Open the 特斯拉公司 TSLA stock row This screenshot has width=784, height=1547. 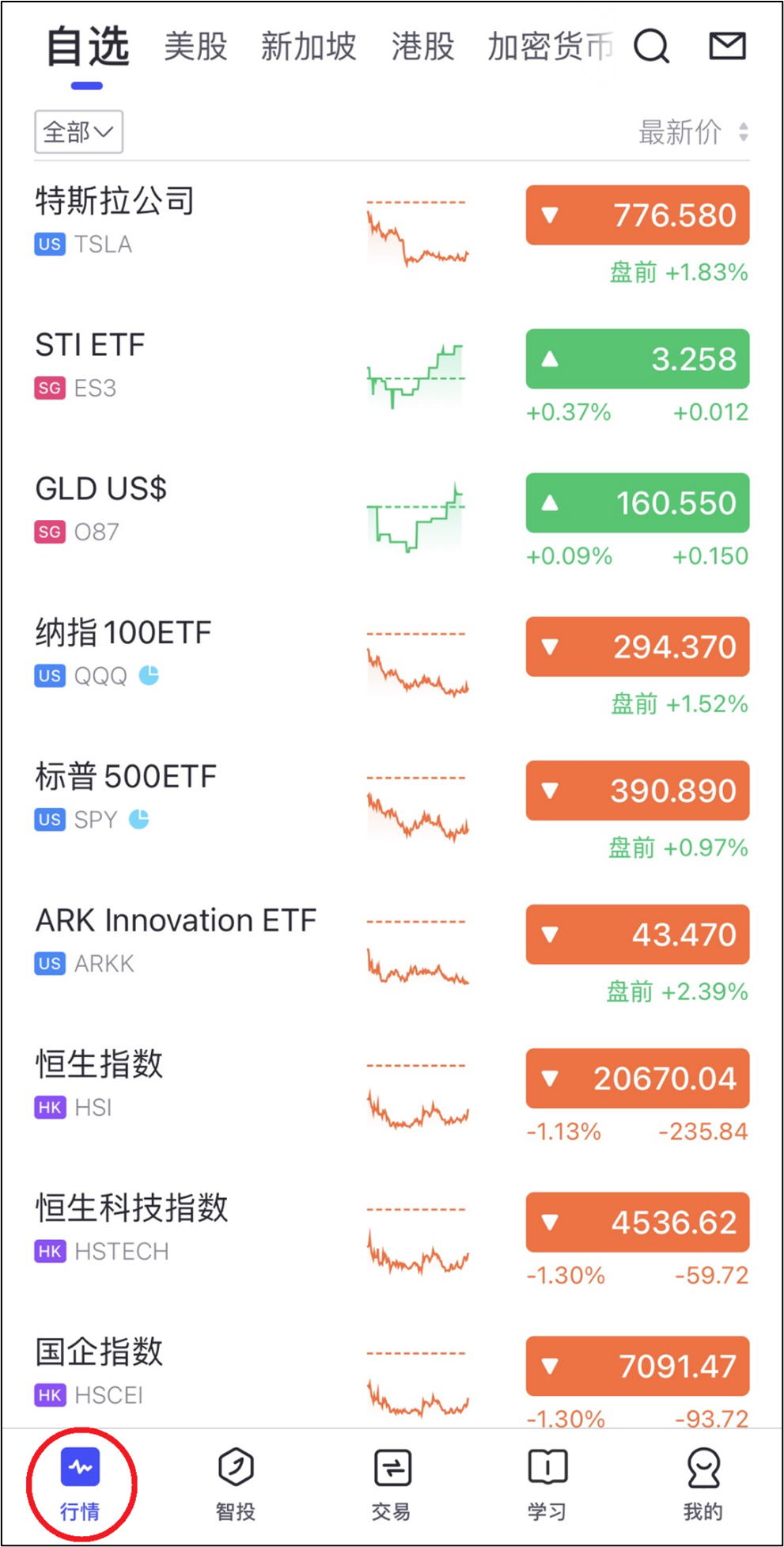coord(392,233)
